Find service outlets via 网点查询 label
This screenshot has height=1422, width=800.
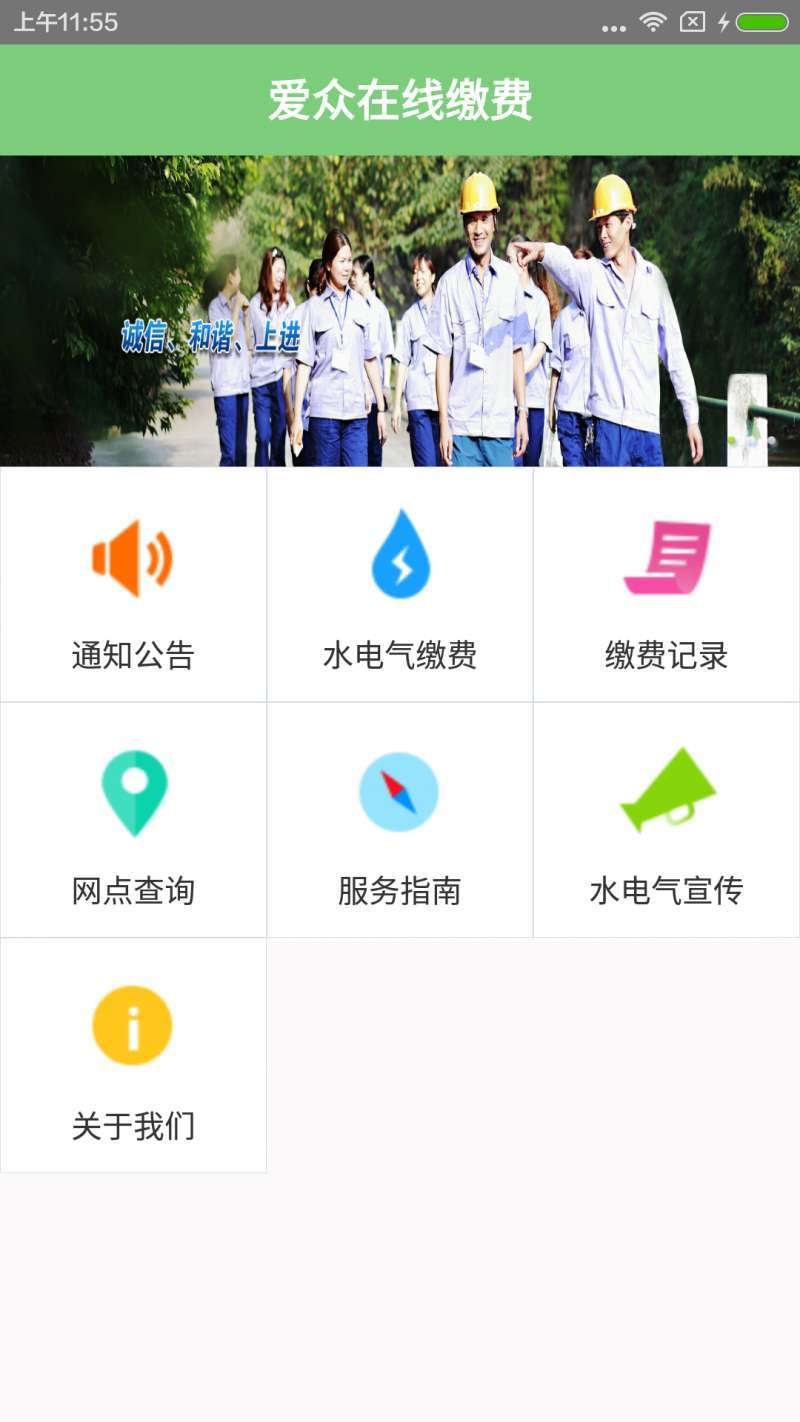tap(131, 888)
